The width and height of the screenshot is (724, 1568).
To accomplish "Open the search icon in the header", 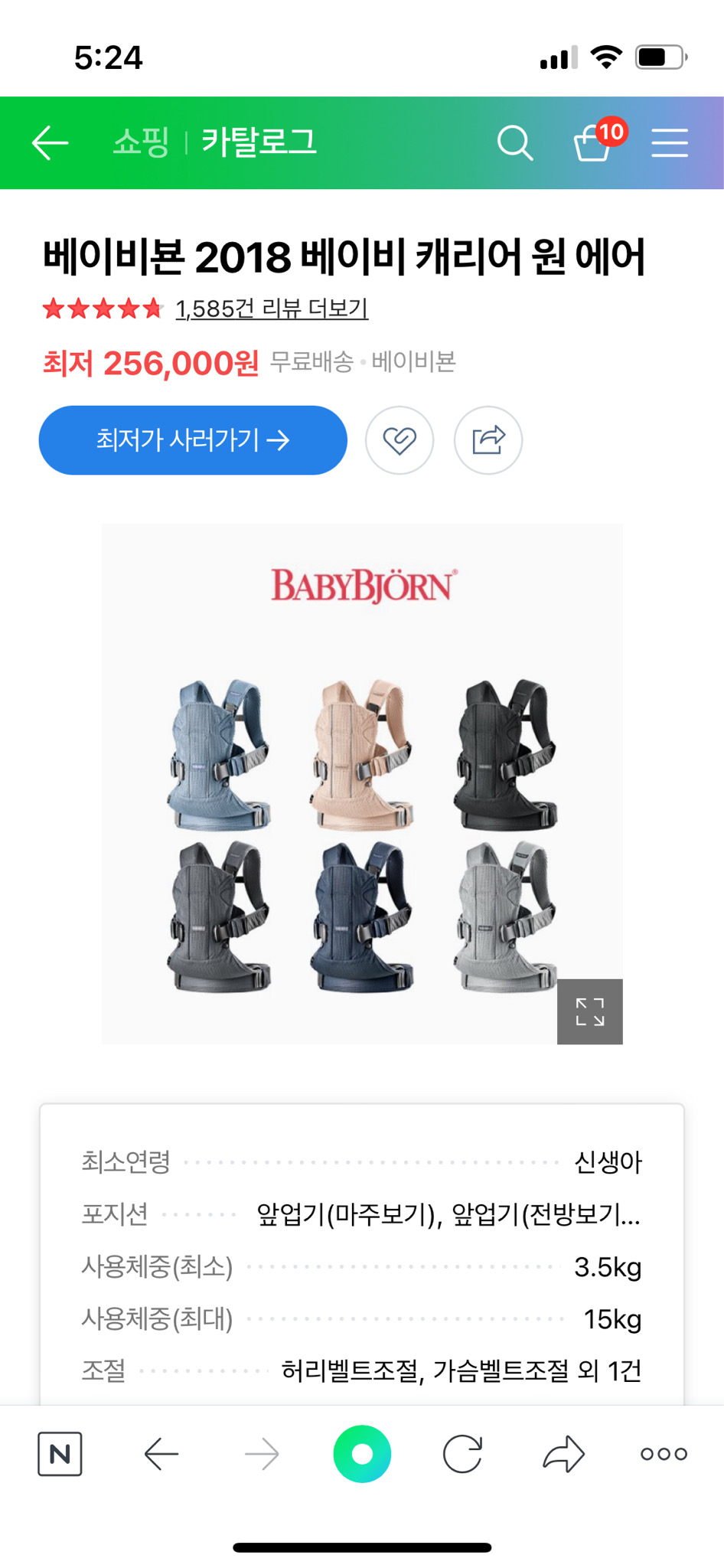I will coord(515,142).
